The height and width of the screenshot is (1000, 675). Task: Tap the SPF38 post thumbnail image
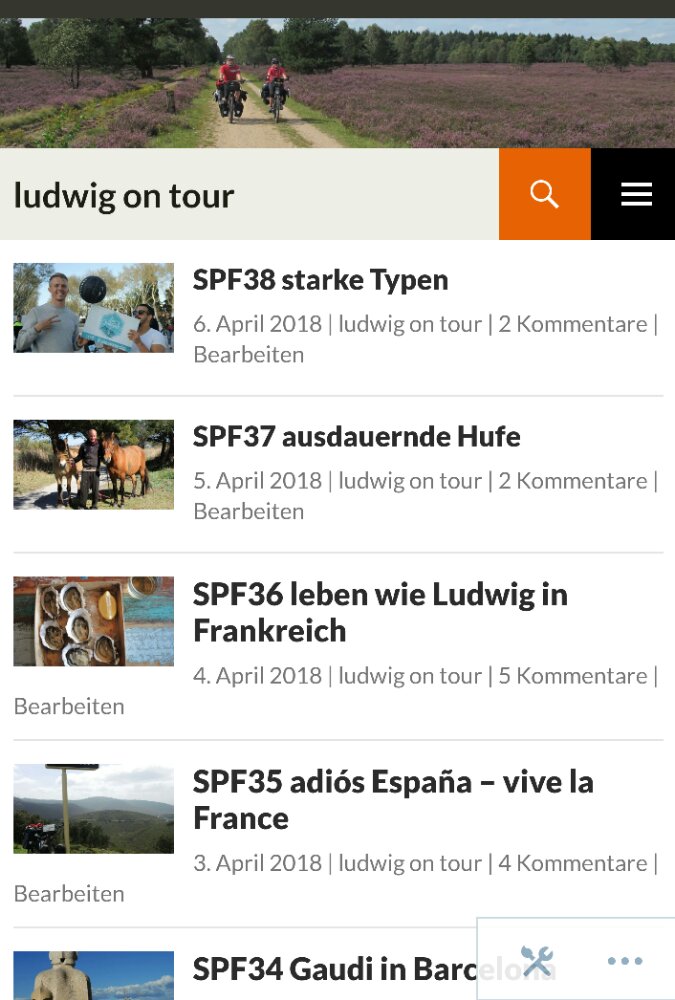[93, 307]
